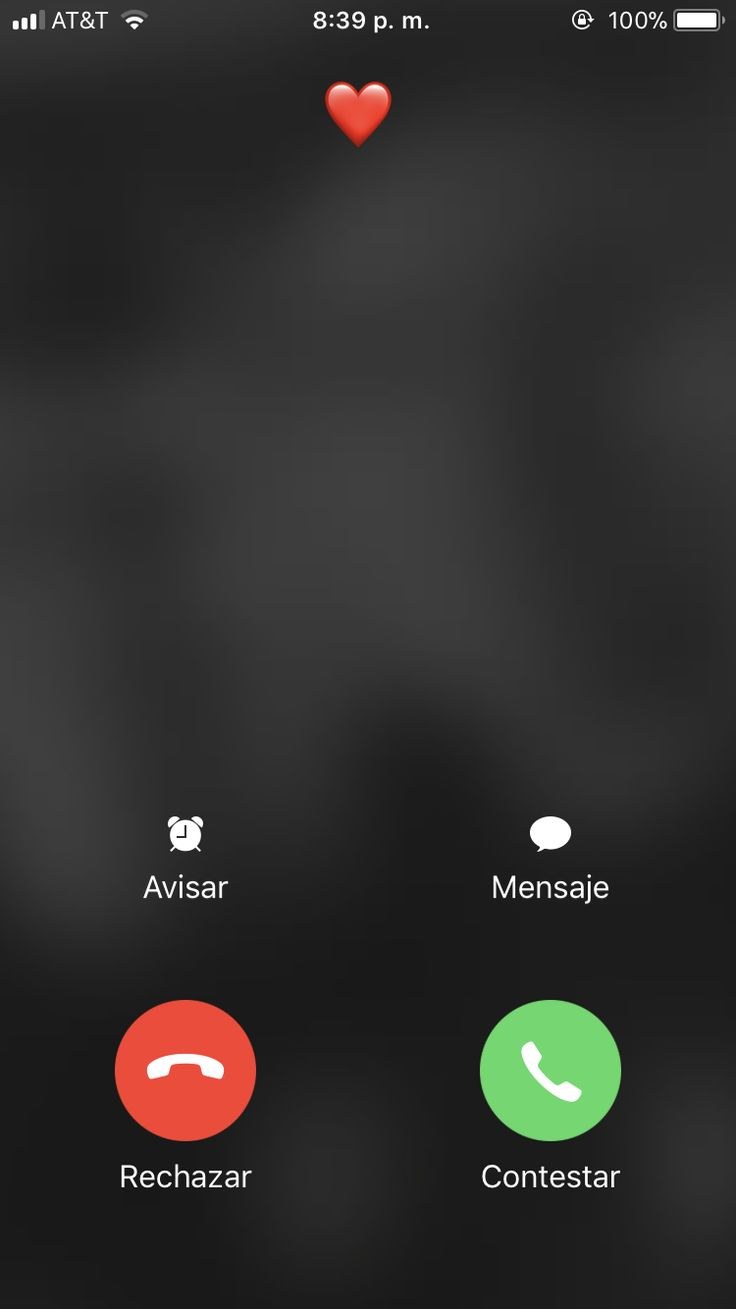Tap the speech bubble Mensaje icon
This screenshot has width=736, height=1309.
click(550, 833)
